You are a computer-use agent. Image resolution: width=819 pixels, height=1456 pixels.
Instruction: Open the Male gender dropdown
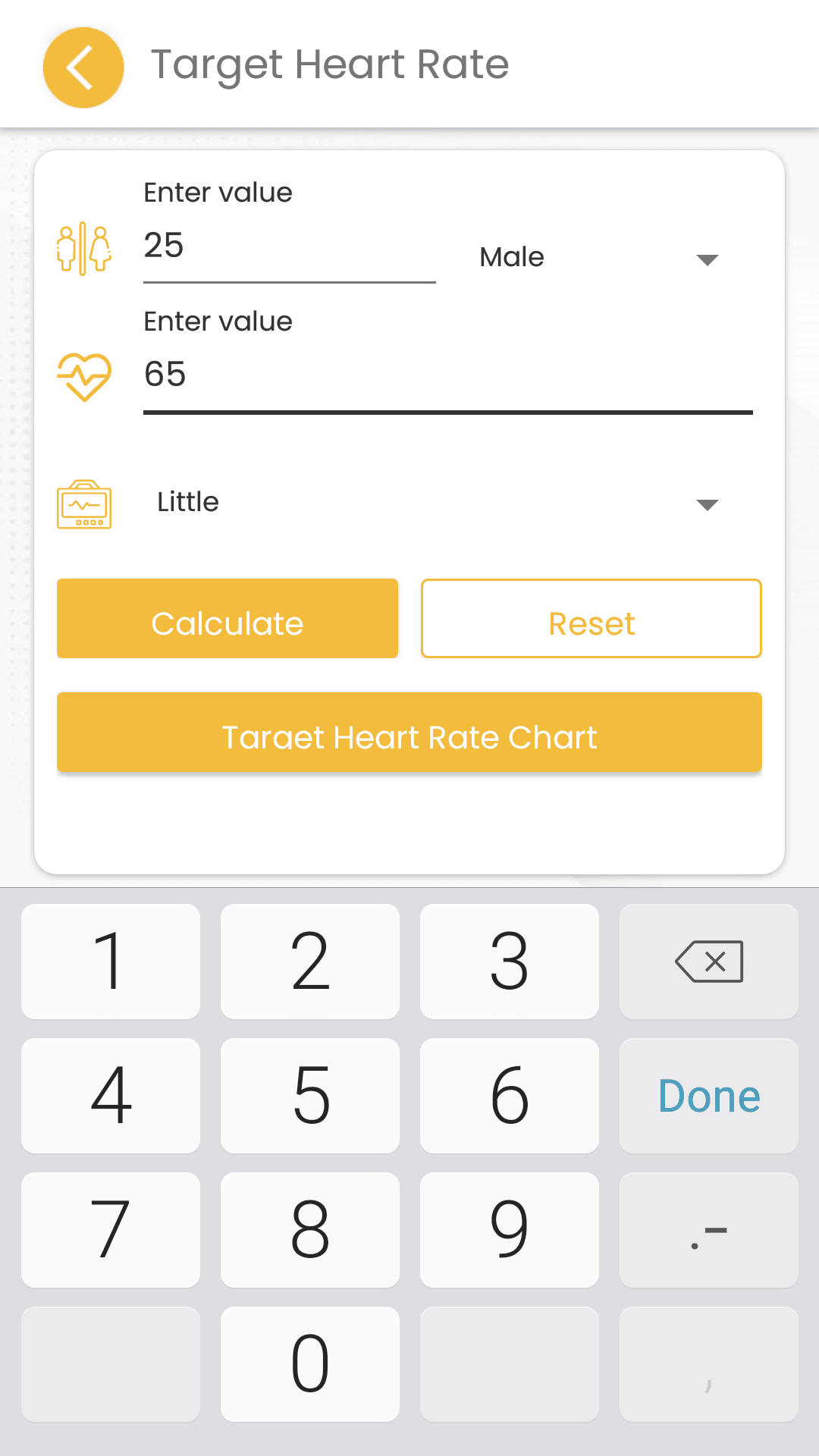pos(599,258)
